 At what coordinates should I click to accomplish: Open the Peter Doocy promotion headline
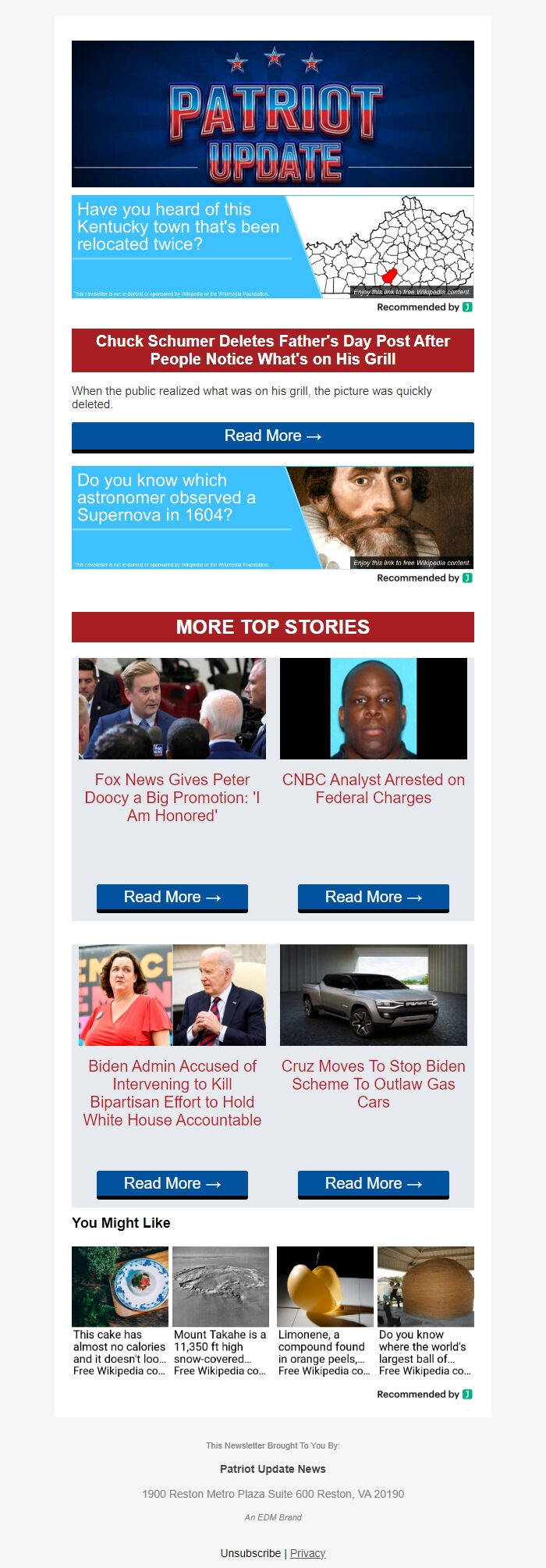tap(172, 797)
